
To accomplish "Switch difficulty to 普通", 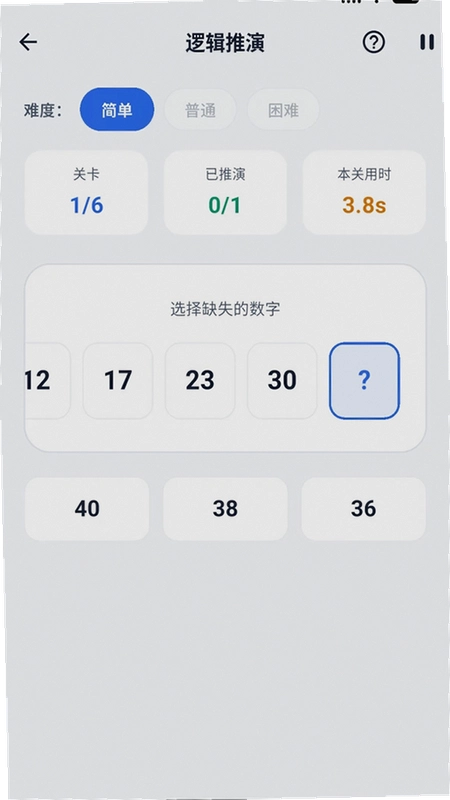I will pyautogui.click(x=200, y=110).
